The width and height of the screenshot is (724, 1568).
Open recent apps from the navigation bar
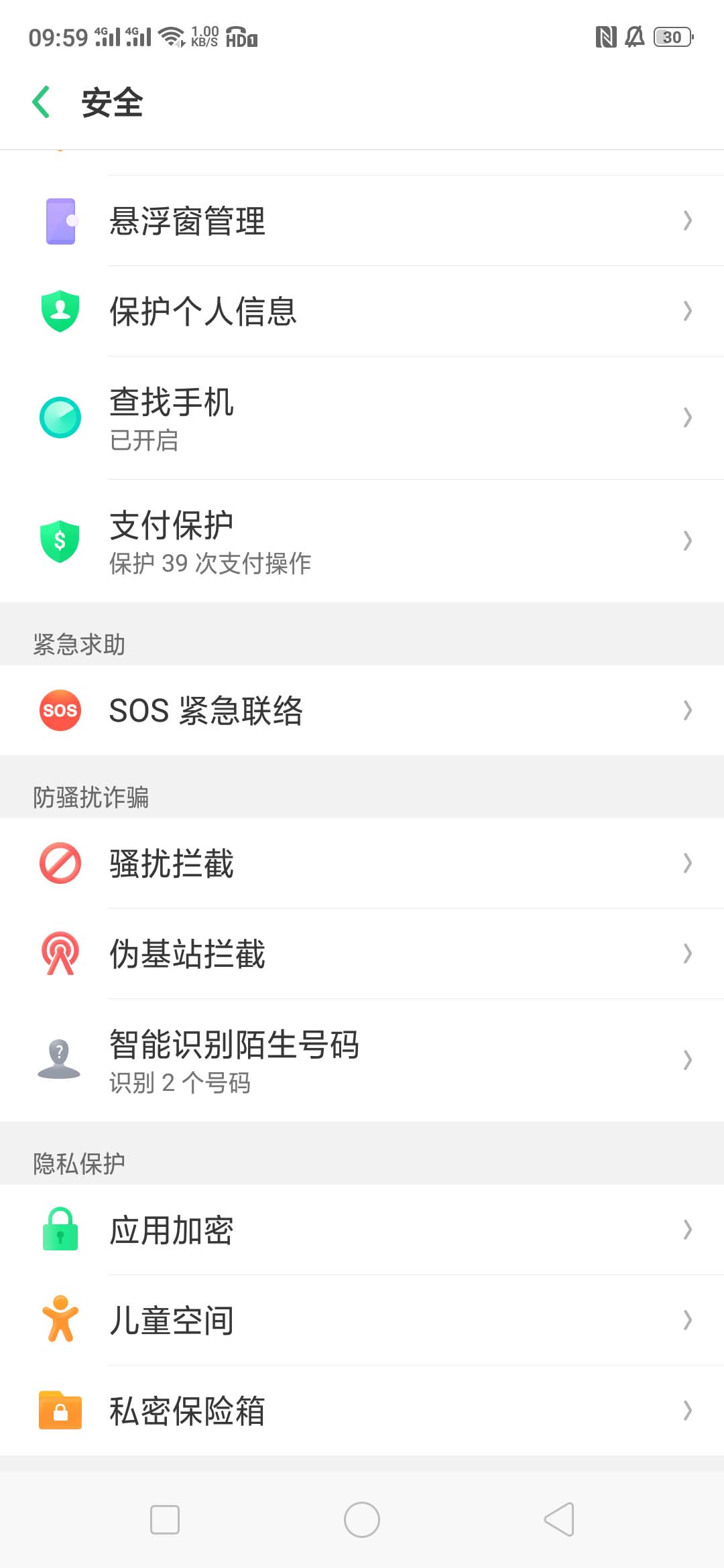click(x=165, y=1519)
